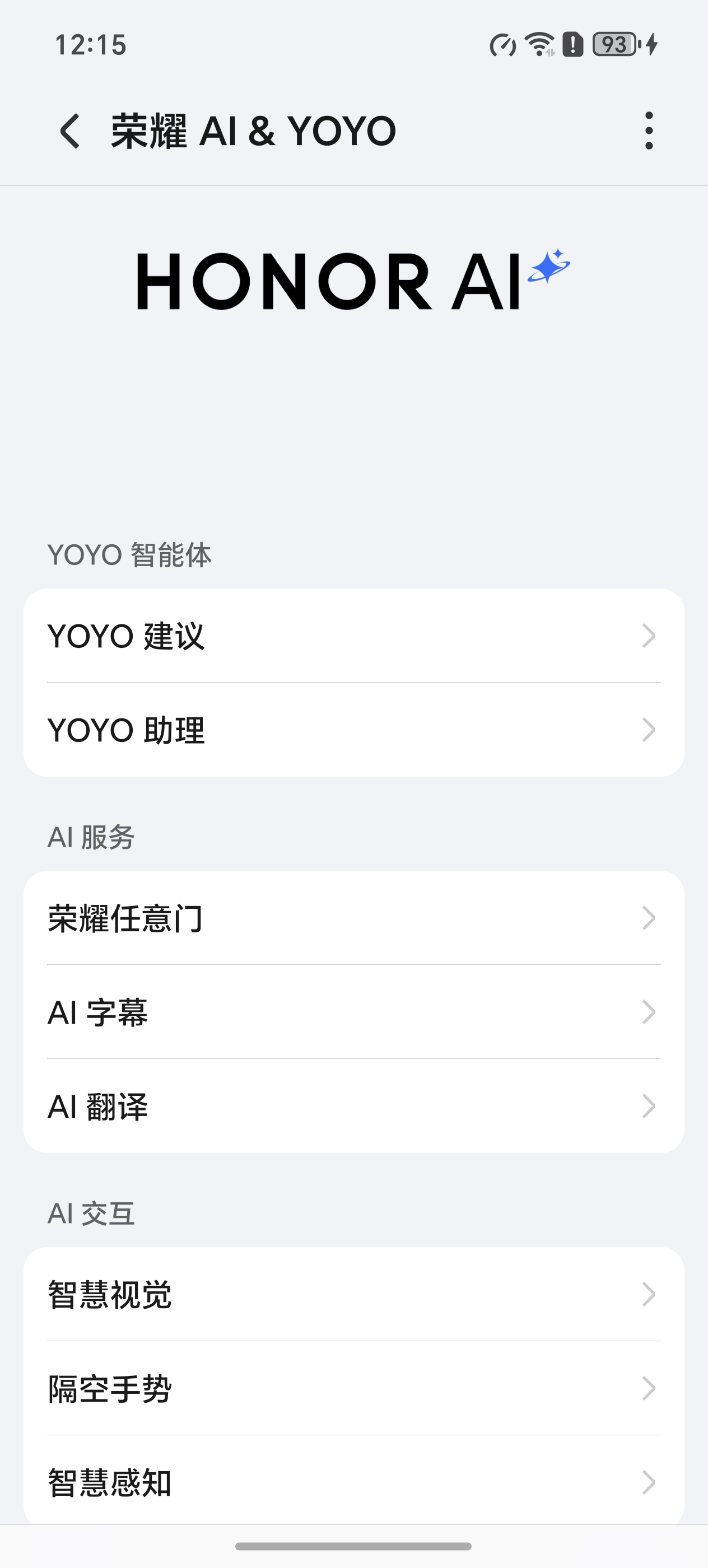Open 智慧视觉 settings
The image size is (708, 1568).
pyautogui.click(x=353, y=1294)
